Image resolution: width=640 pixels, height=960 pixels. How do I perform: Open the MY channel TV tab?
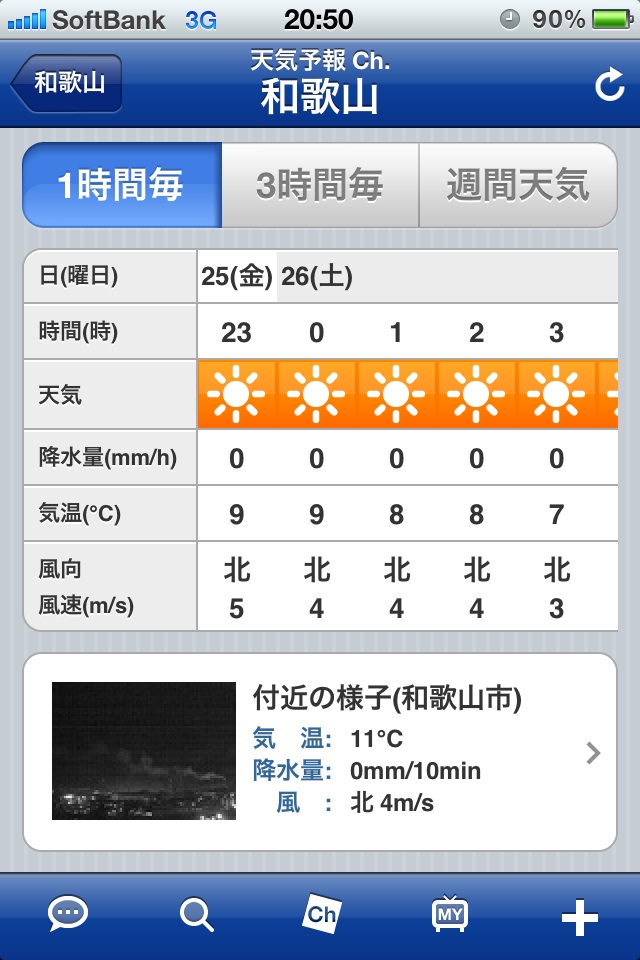[450, 914]
